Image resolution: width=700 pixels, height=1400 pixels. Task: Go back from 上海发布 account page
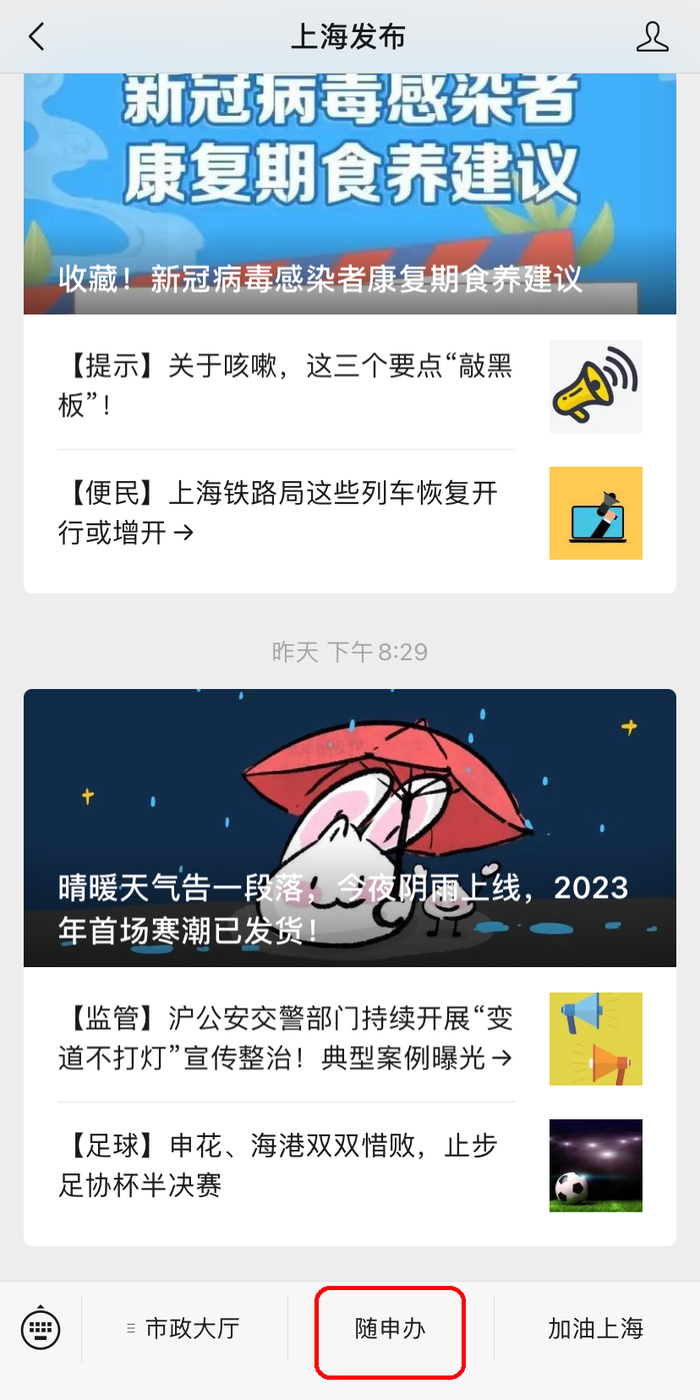point(37,38)
